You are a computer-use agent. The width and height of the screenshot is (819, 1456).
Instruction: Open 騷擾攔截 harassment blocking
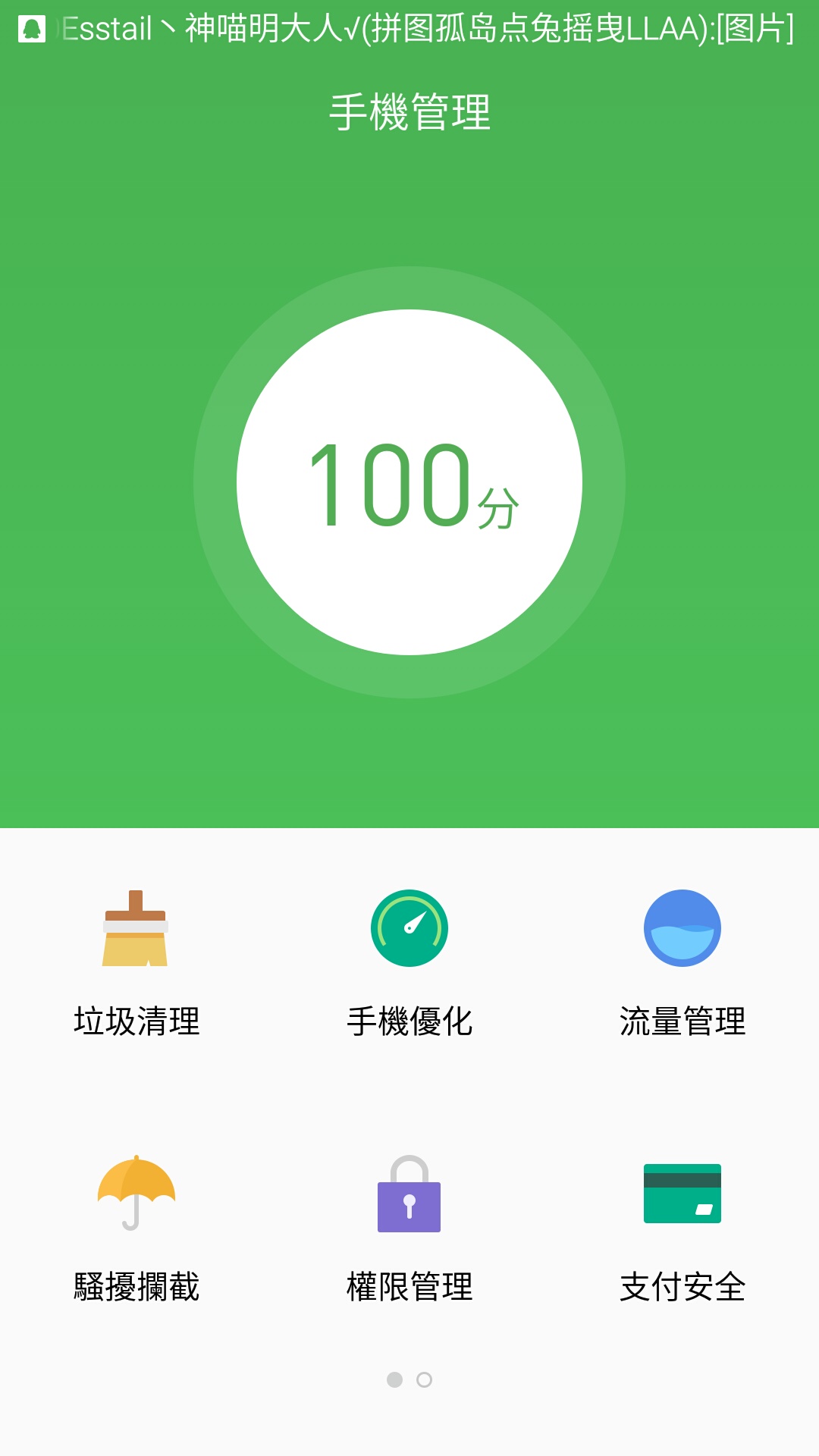[x=136, y=1229]
